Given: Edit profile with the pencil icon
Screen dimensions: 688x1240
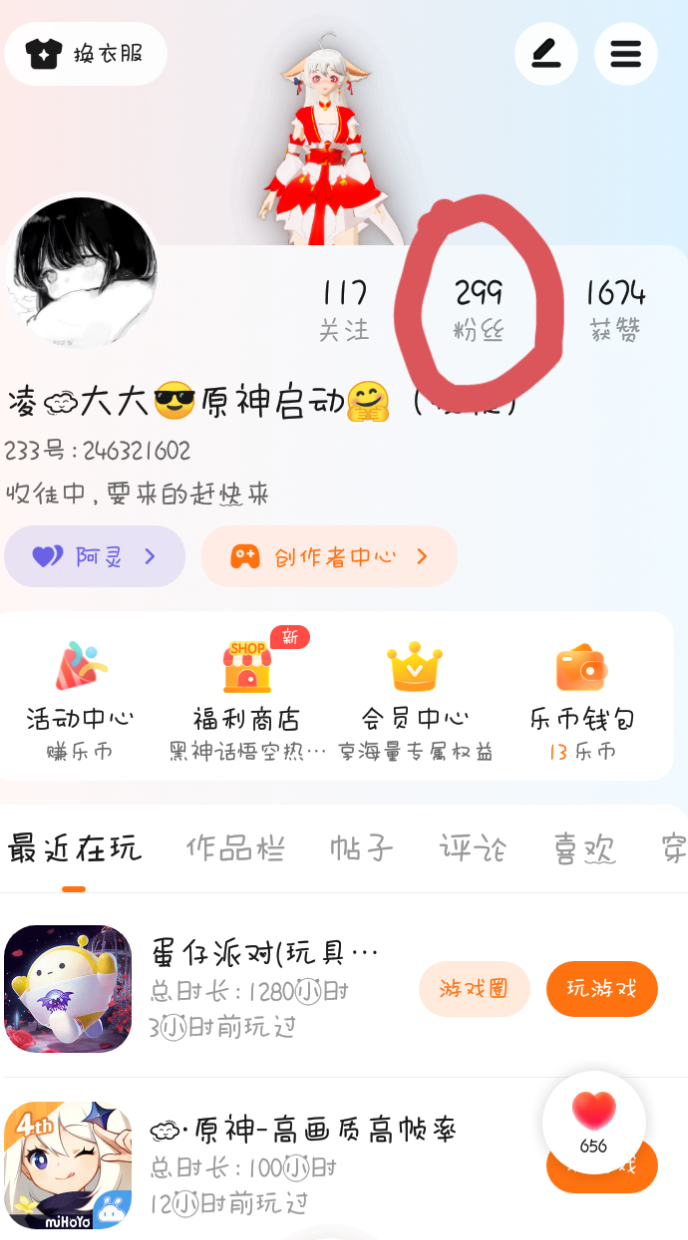Looking at the screenshot, I should coord(546,54).
